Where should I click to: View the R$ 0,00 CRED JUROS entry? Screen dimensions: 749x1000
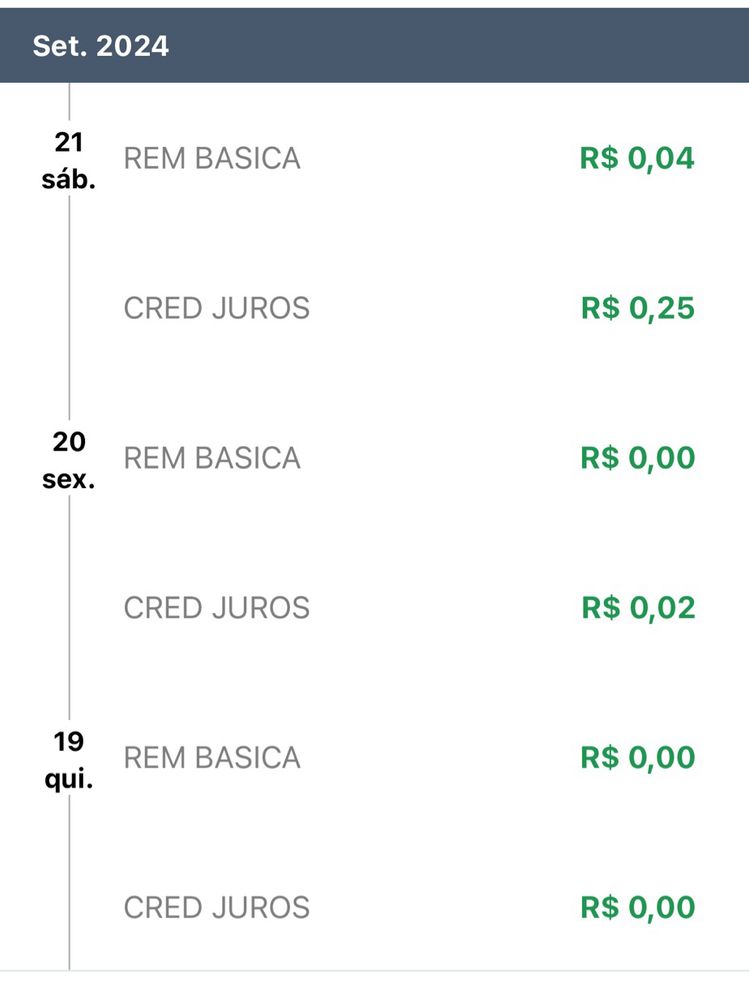point(217,908)
